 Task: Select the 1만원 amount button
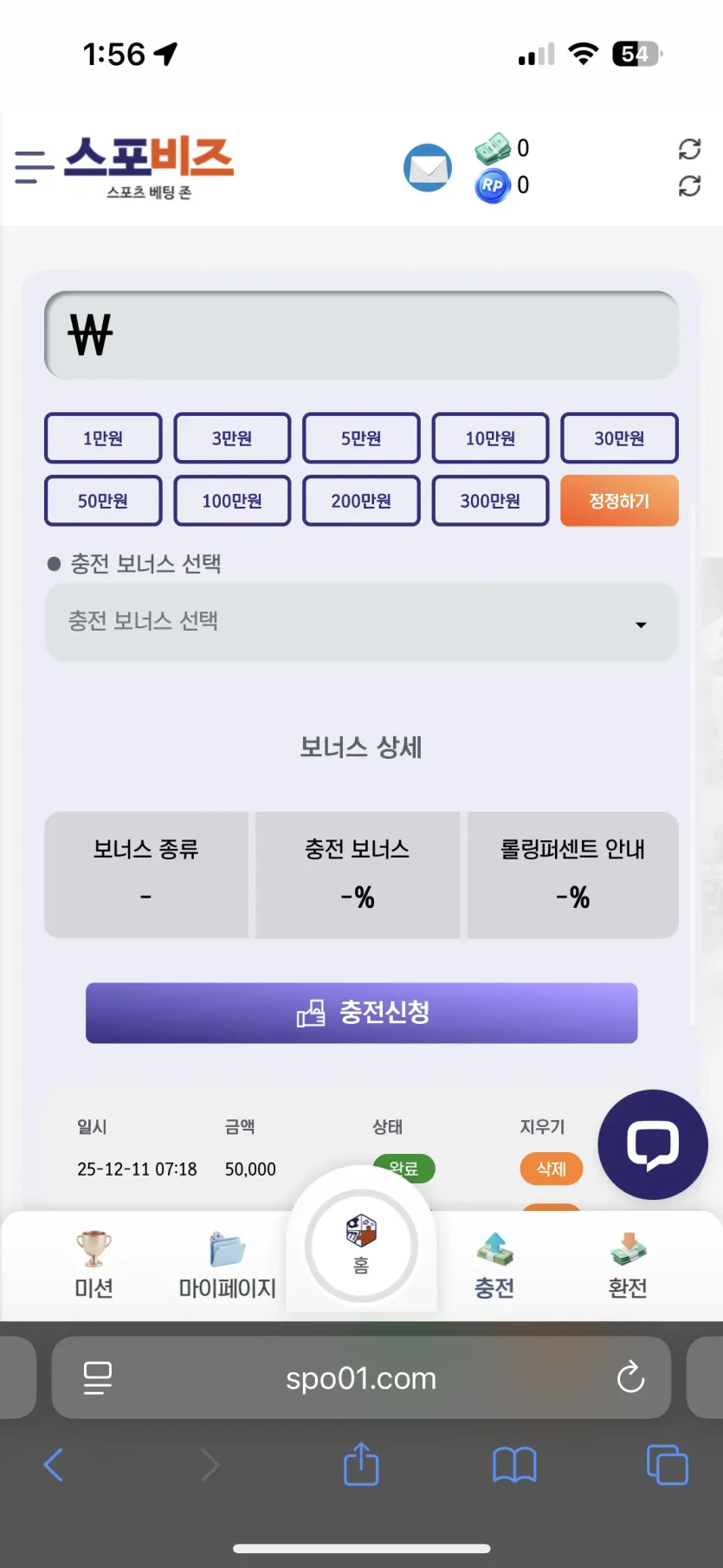pyautogui.click(x=103, y=438)
